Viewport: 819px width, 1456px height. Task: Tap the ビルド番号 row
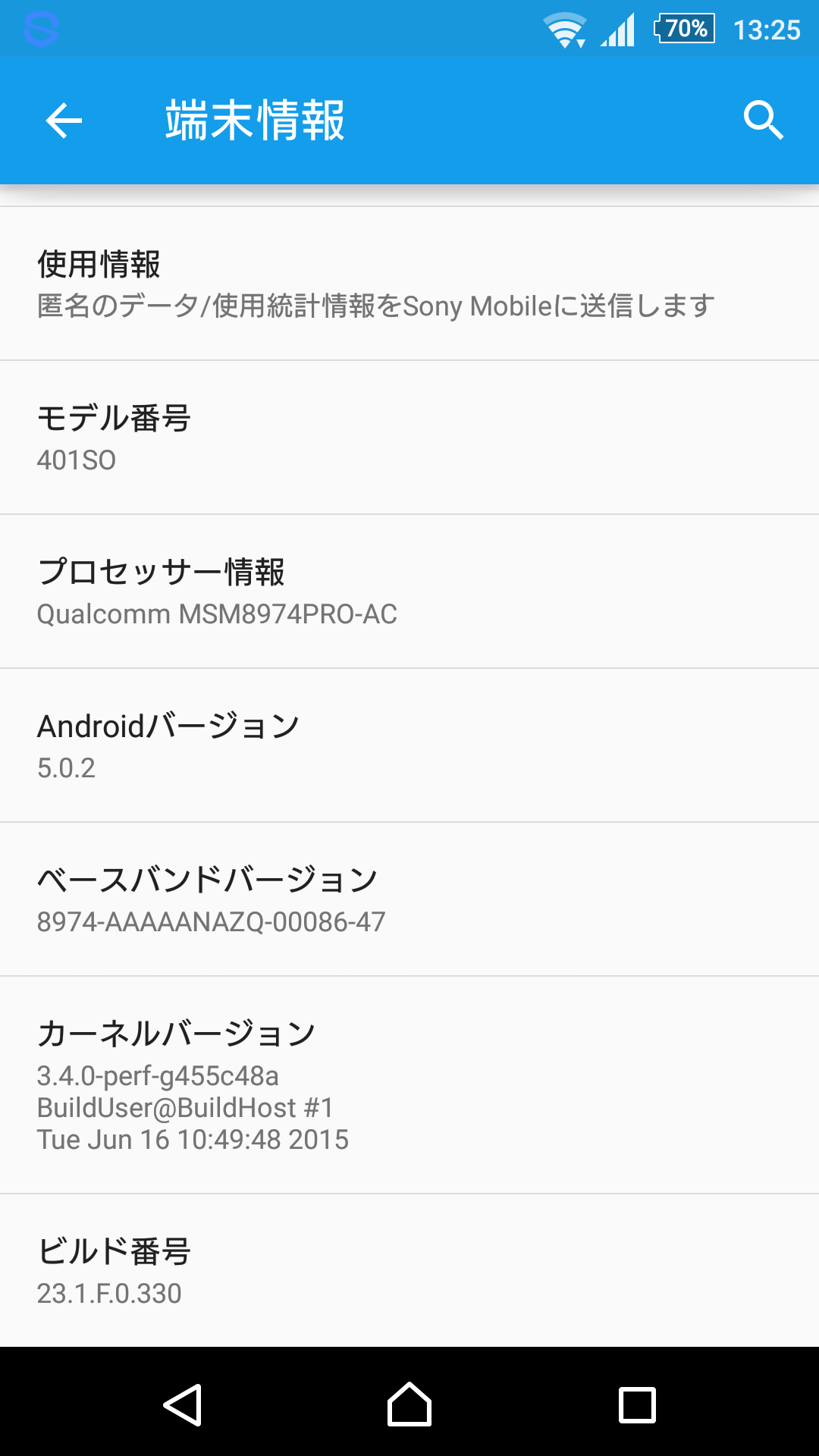point(409,1271)
